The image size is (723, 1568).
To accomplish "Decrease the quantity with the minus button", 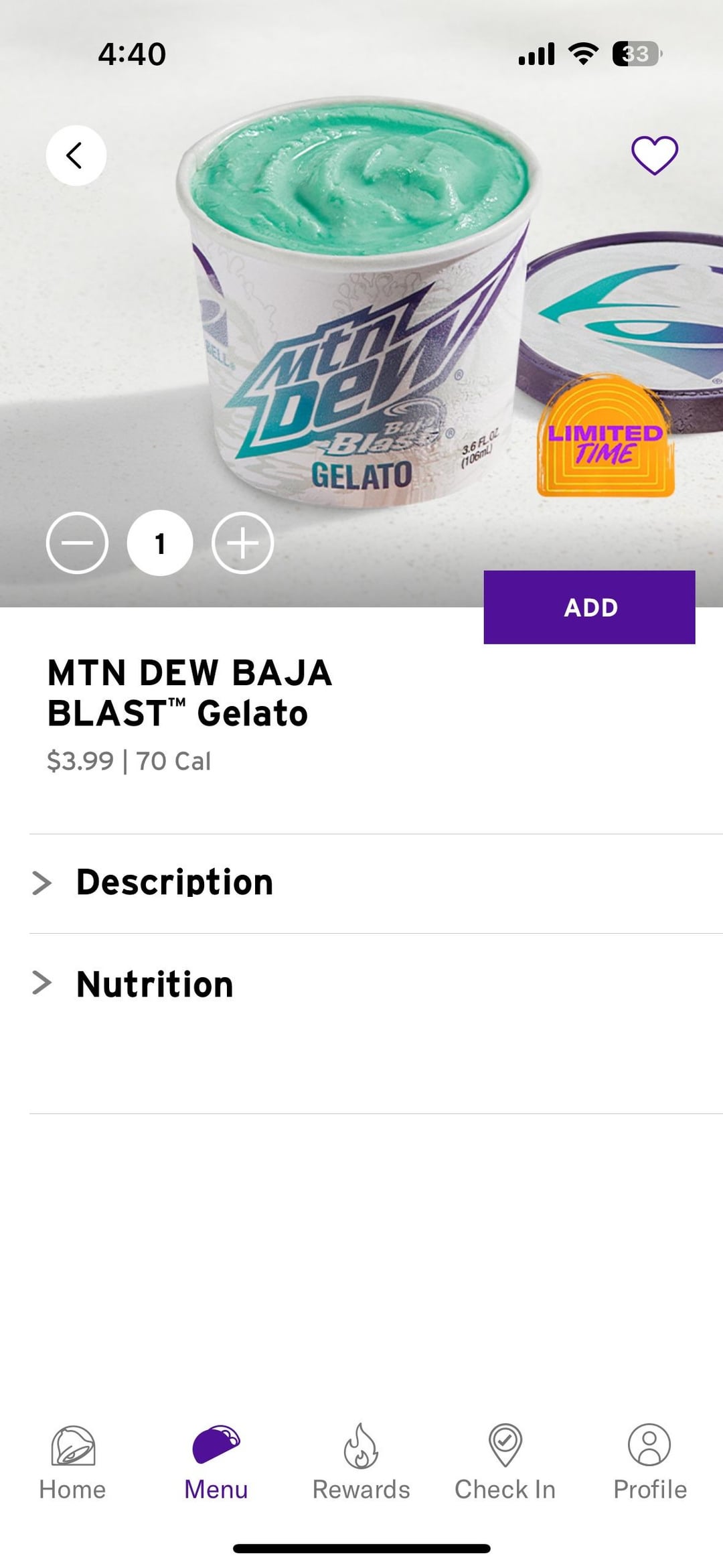I will (x=77, y=543).
